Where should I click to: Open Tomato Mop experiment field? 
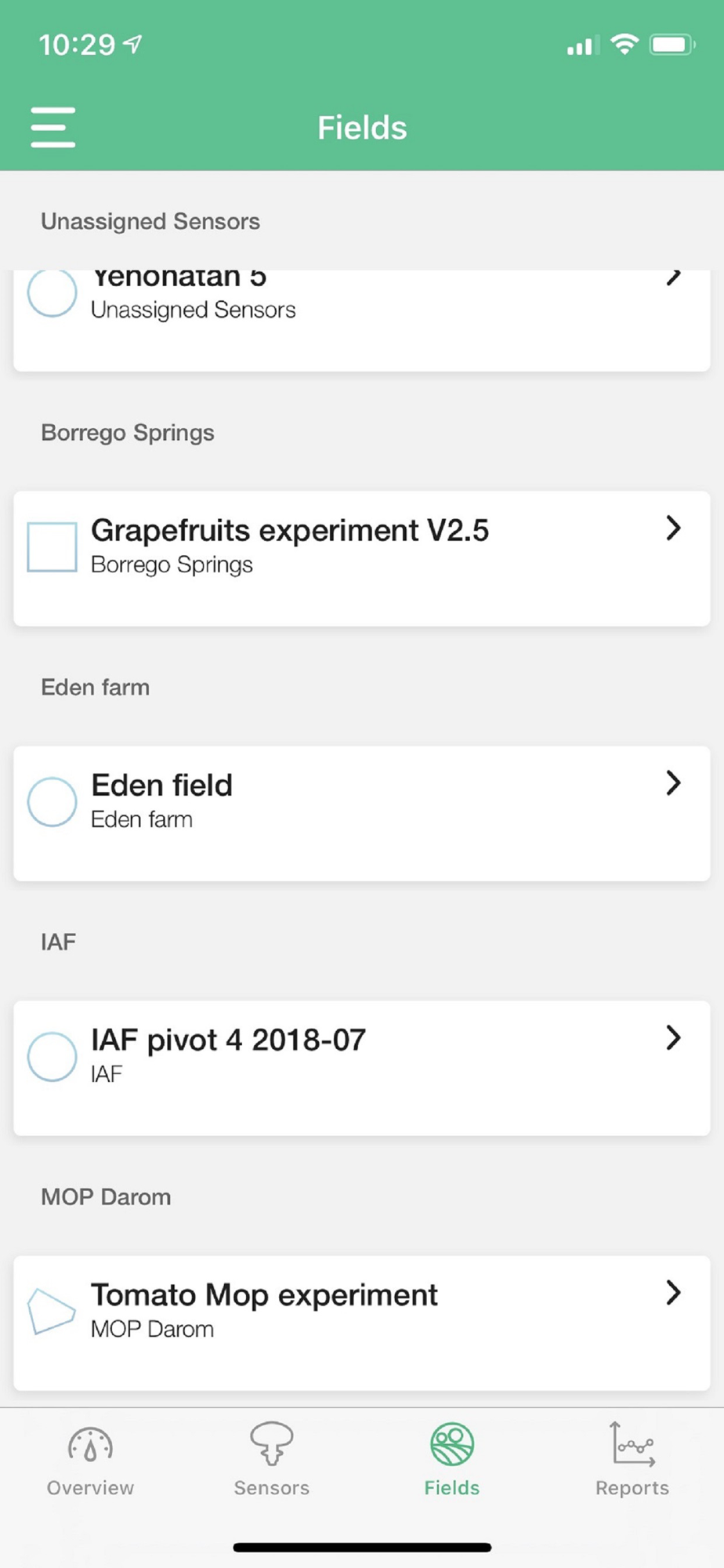coord(362,1323)
